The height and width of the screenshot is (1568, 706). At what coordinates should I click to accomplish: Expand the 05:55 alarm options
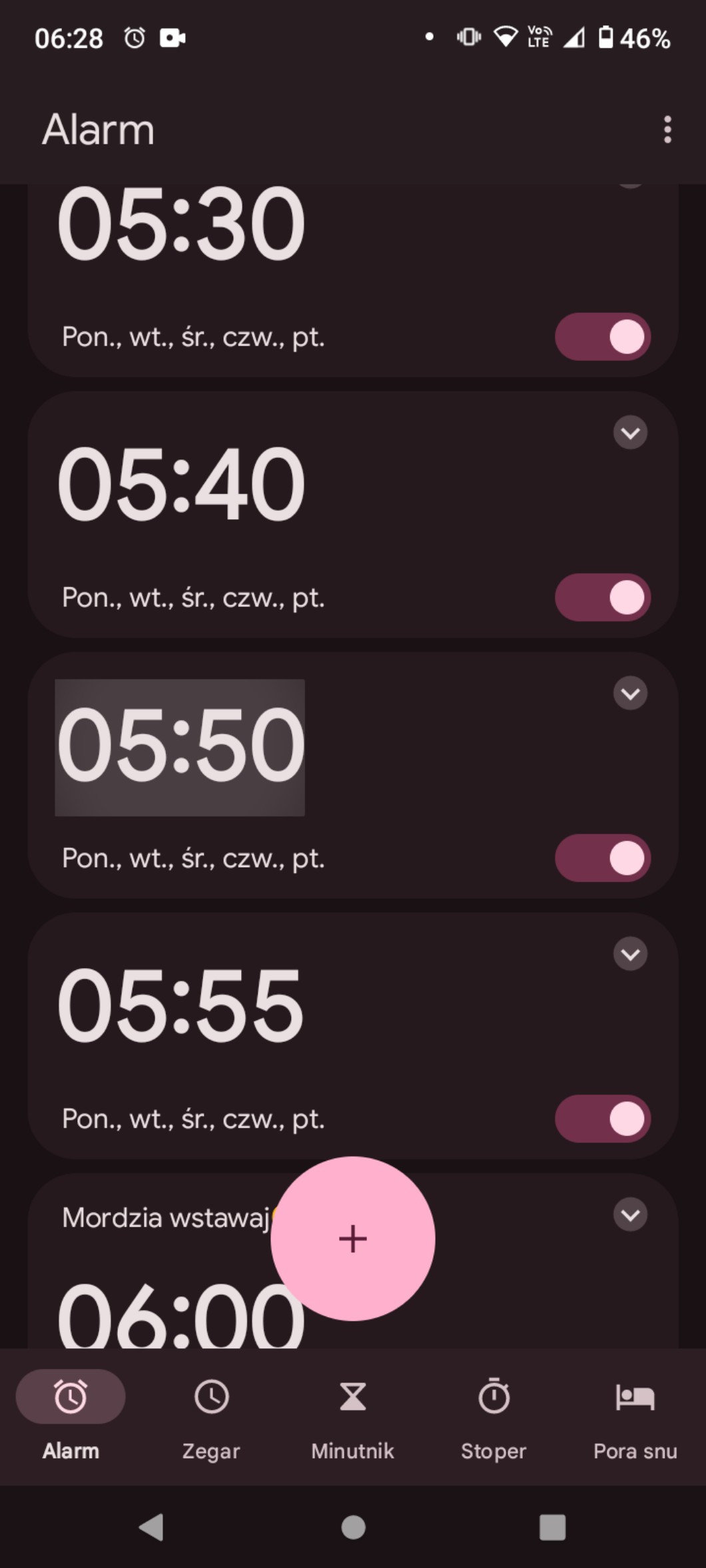coord(630,954)
